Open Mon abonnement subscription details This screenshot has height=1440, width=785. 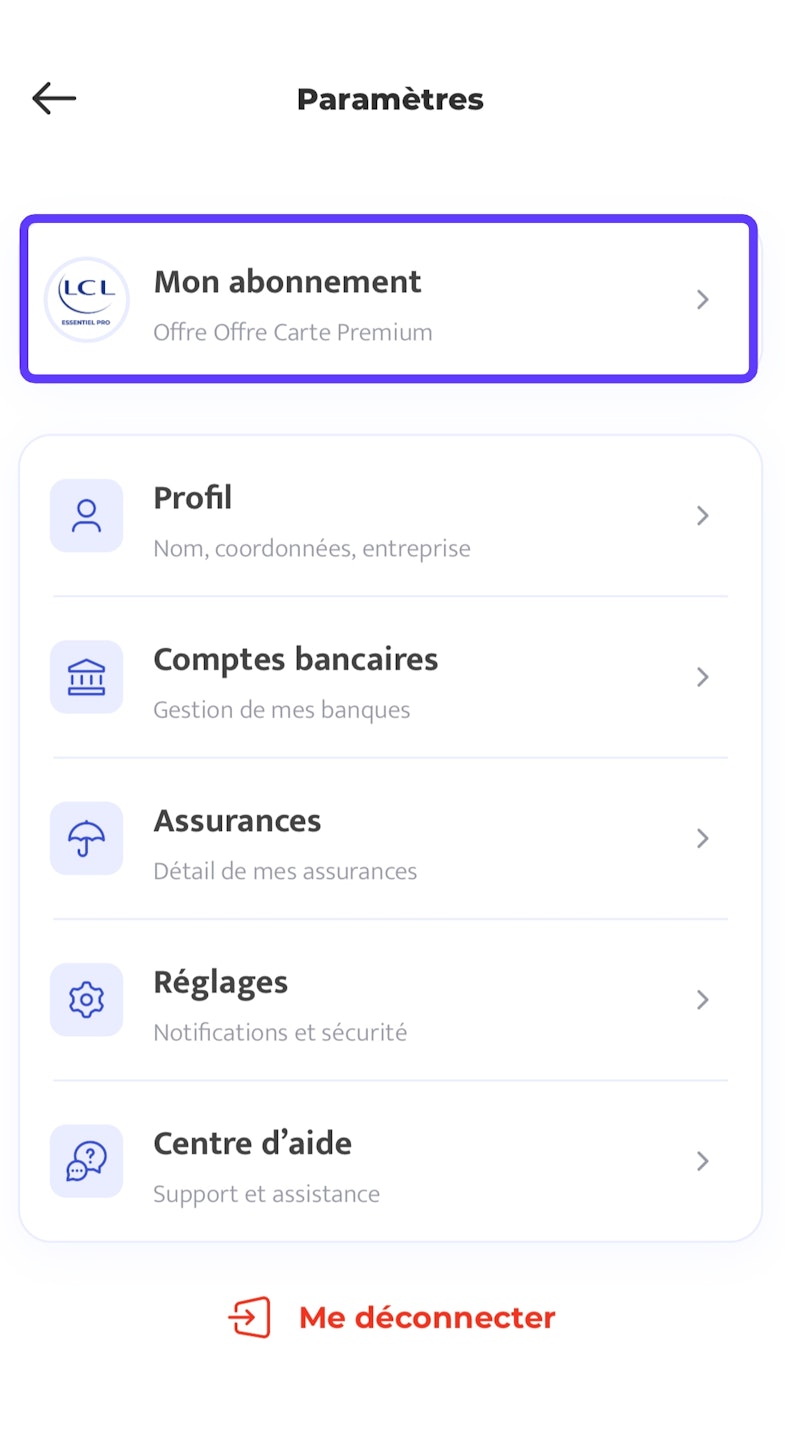(x=388, y=299)
